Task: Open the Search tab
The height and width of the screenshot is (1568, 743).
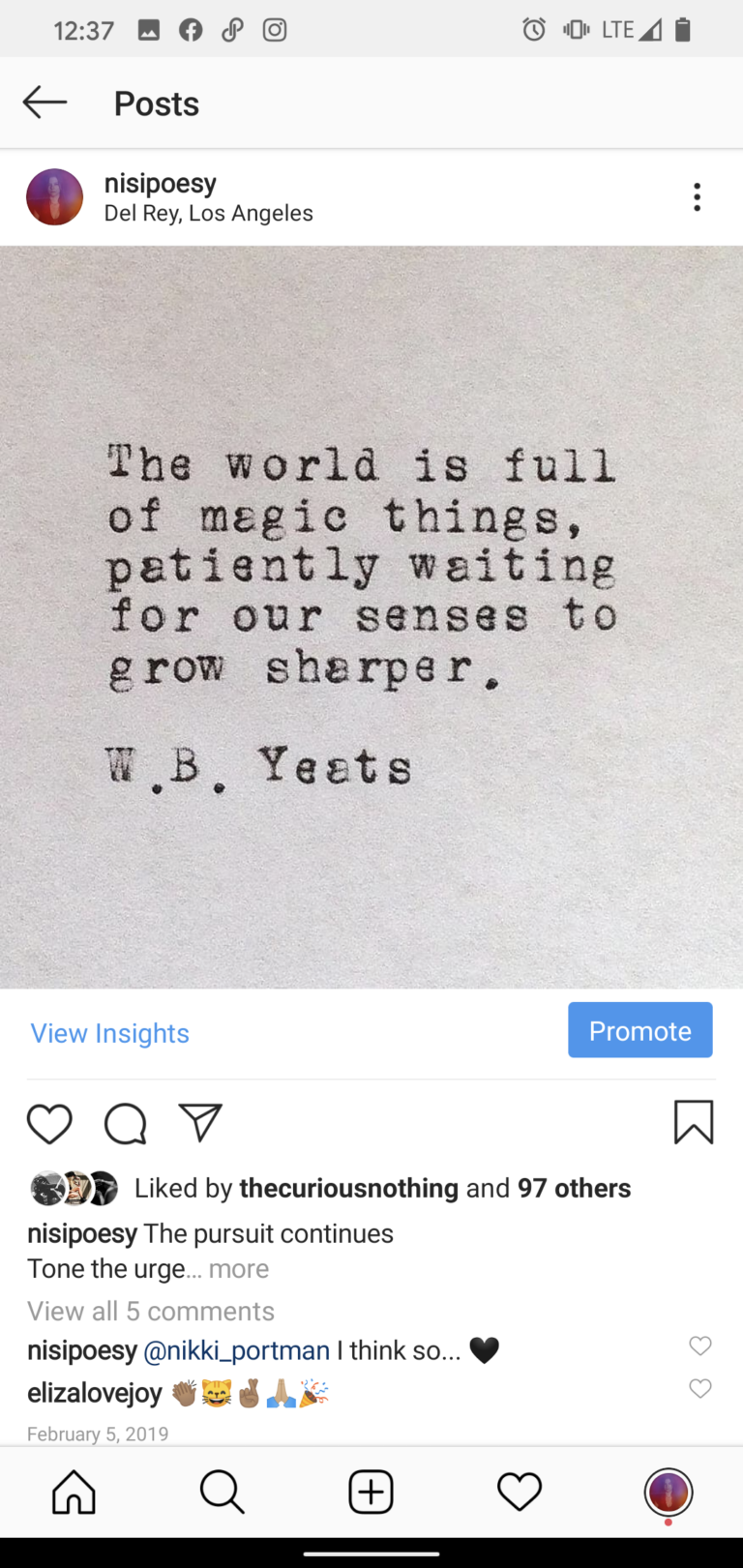Action: pyautogui.click(x=222, y=1493)
